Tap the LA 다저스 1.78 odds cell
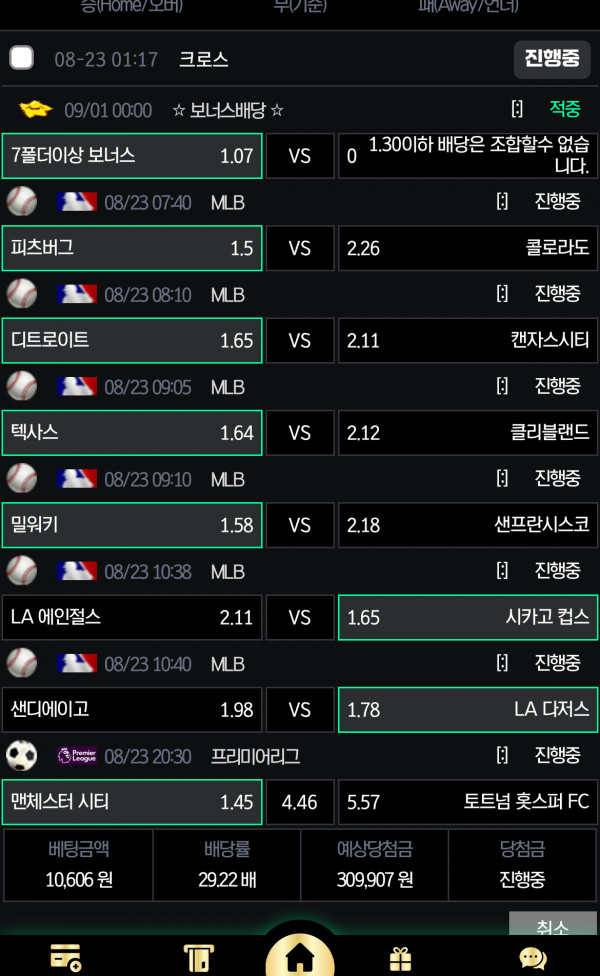The width and height of the screenshot is (600, 976). pos(467,710)
